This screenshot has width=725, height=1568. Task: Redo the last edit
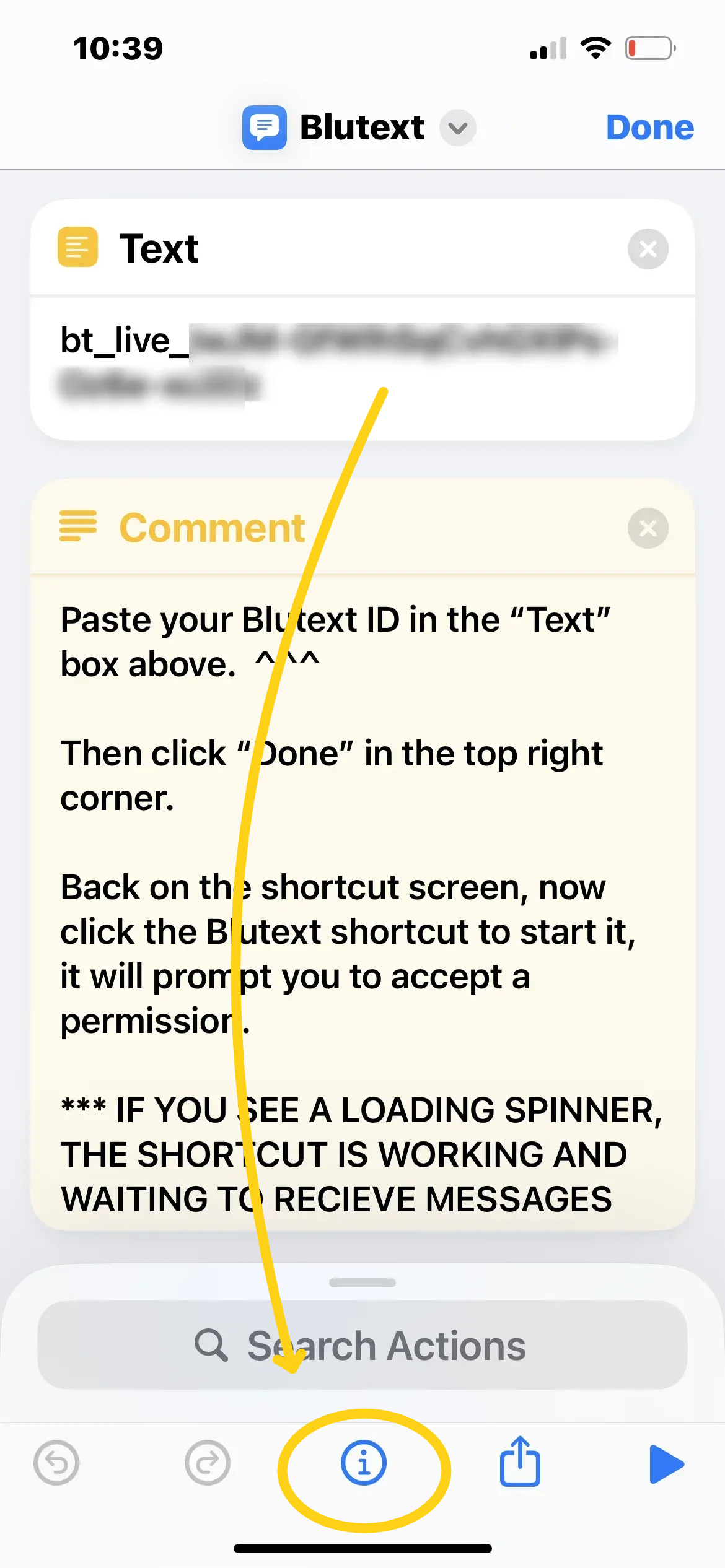(x=207, y=1463)
